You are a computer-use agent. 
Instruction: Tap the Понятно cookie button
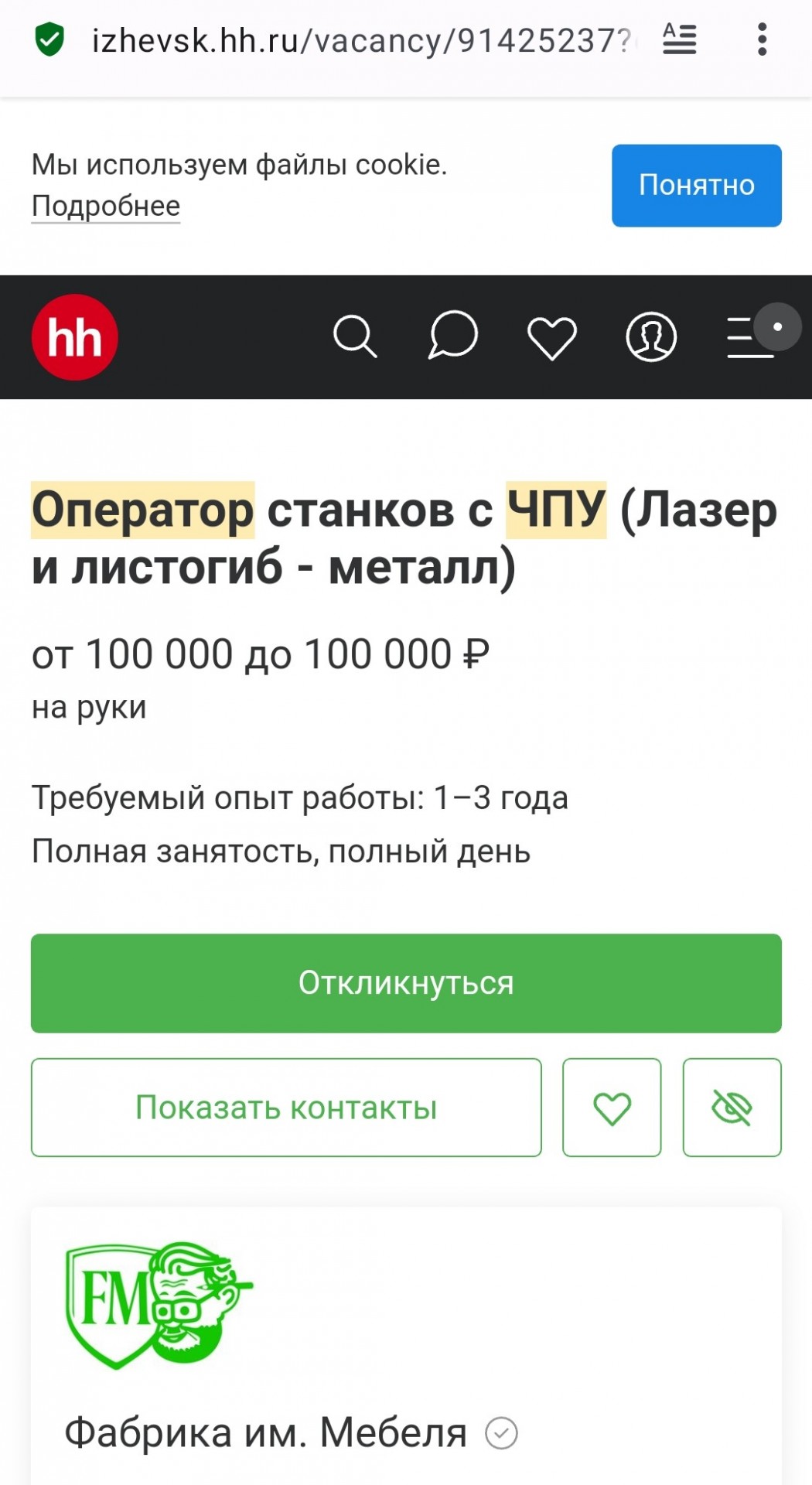(696, 186)
